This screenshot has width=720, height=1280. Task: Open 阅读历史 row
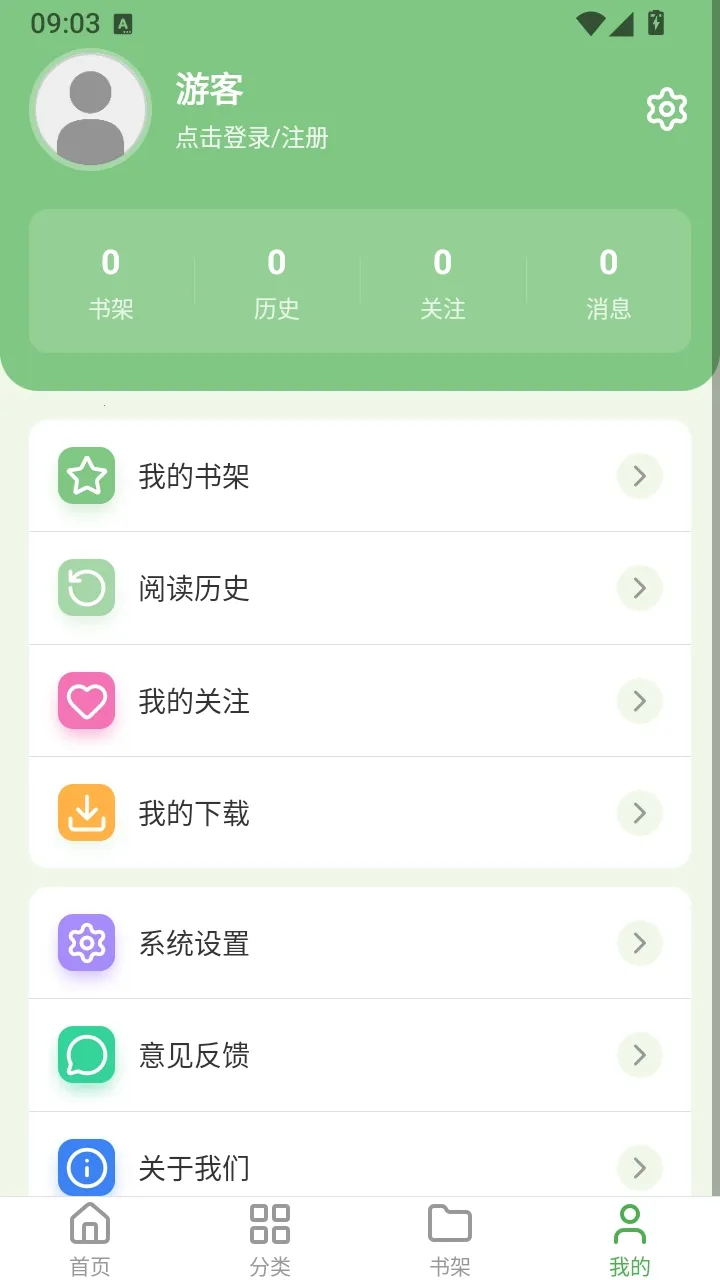click(x=360, y=588)
